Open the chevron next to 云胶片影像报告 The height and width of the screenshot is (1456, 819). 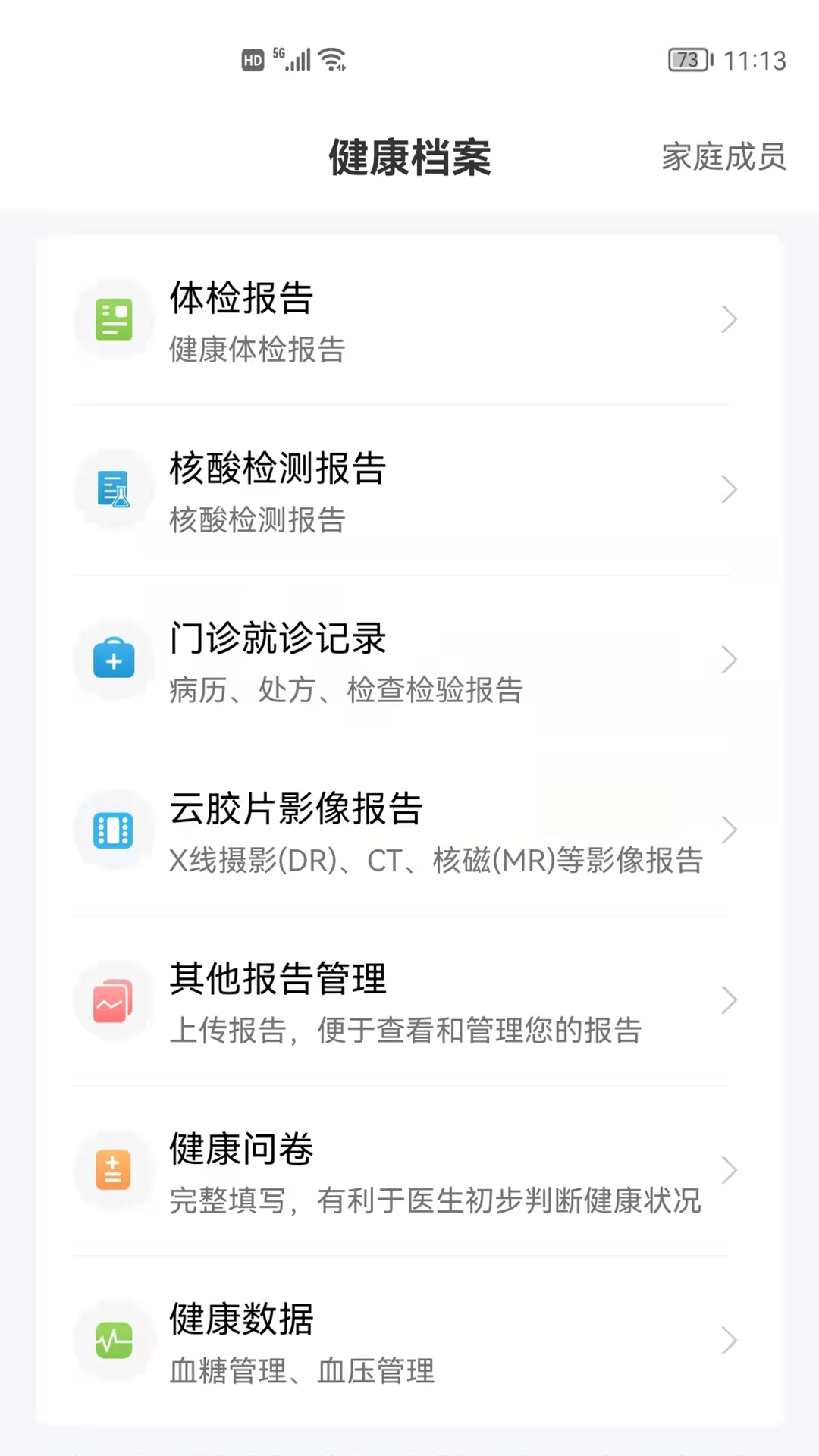click(729, 830)
